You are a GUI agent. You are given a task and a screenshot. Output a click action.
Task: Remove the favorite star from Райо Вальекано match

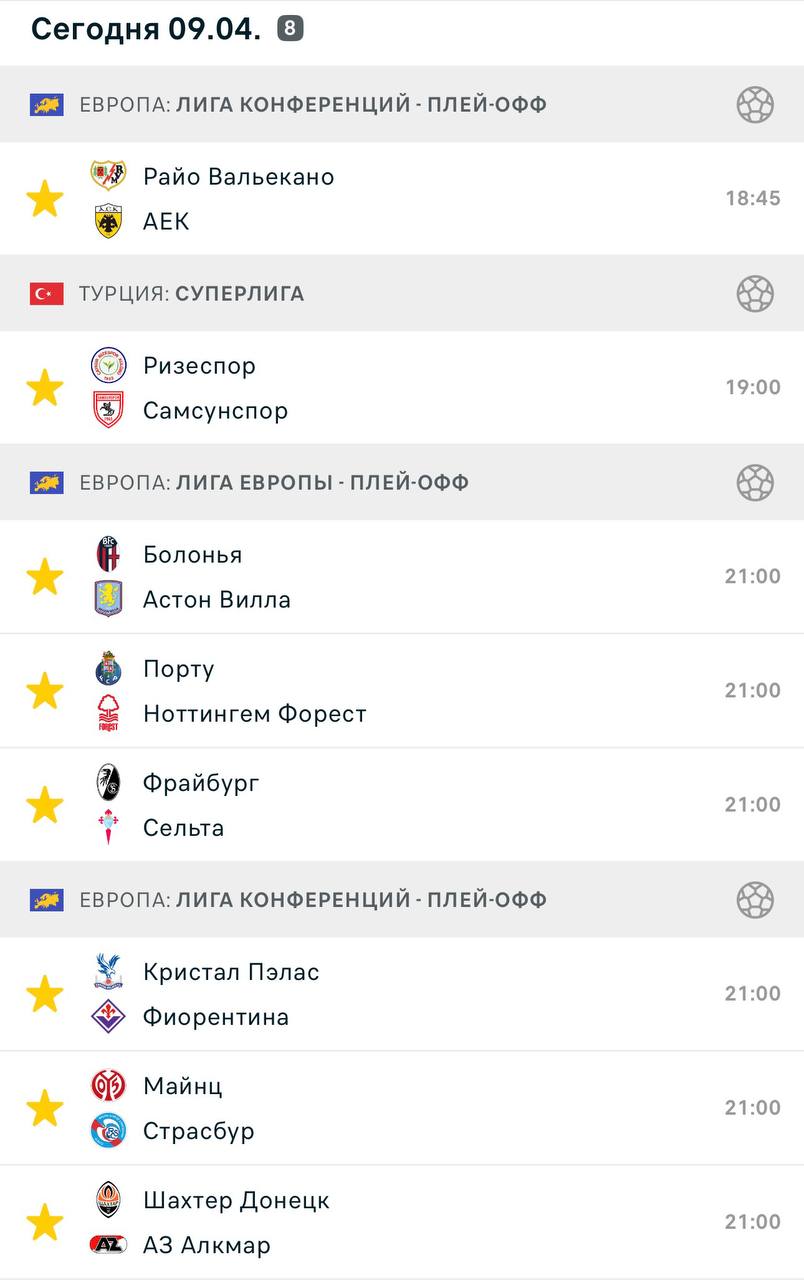45,199
